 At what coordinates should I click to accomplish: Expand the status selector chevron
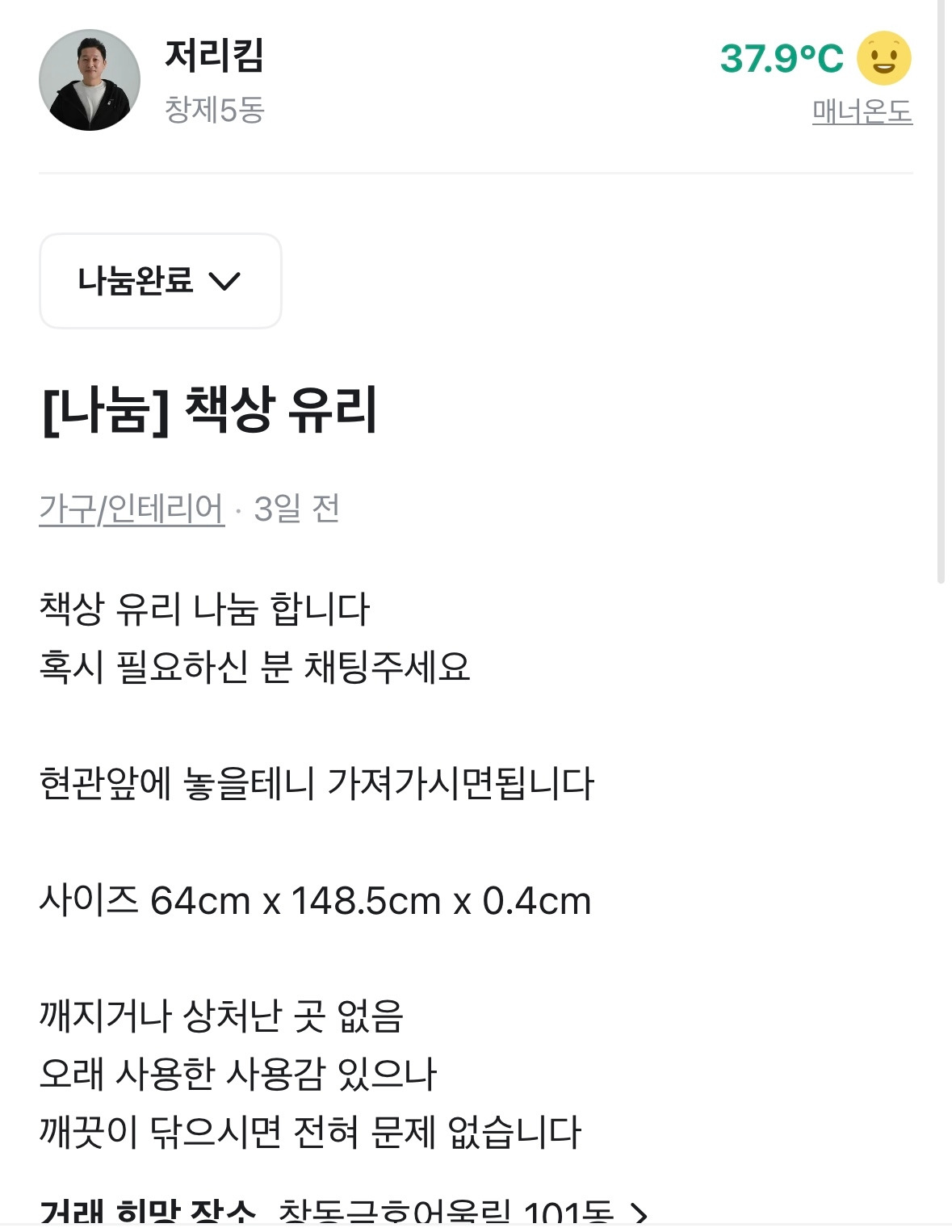click(229, 280)
